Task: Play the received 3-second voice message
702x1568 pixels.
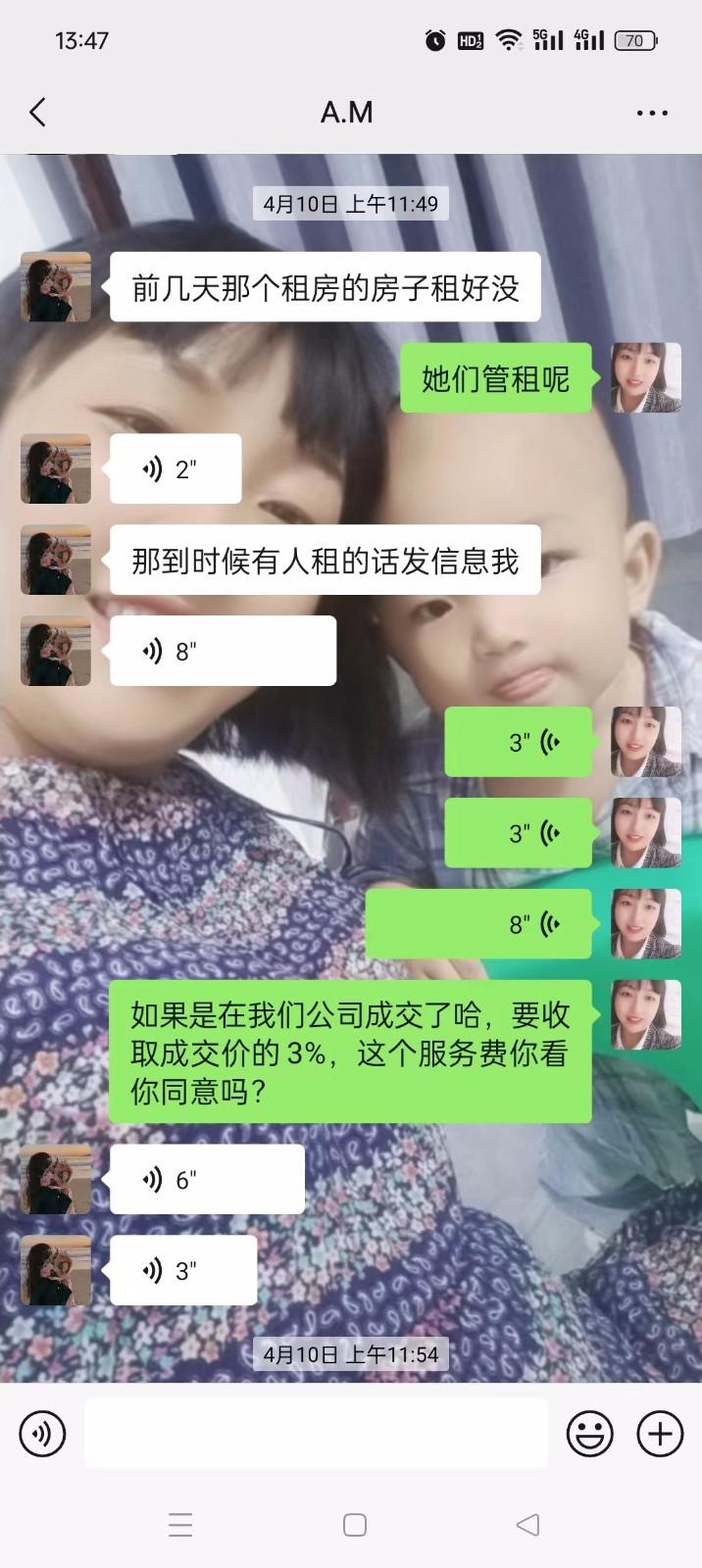Action: [183, 1271]
